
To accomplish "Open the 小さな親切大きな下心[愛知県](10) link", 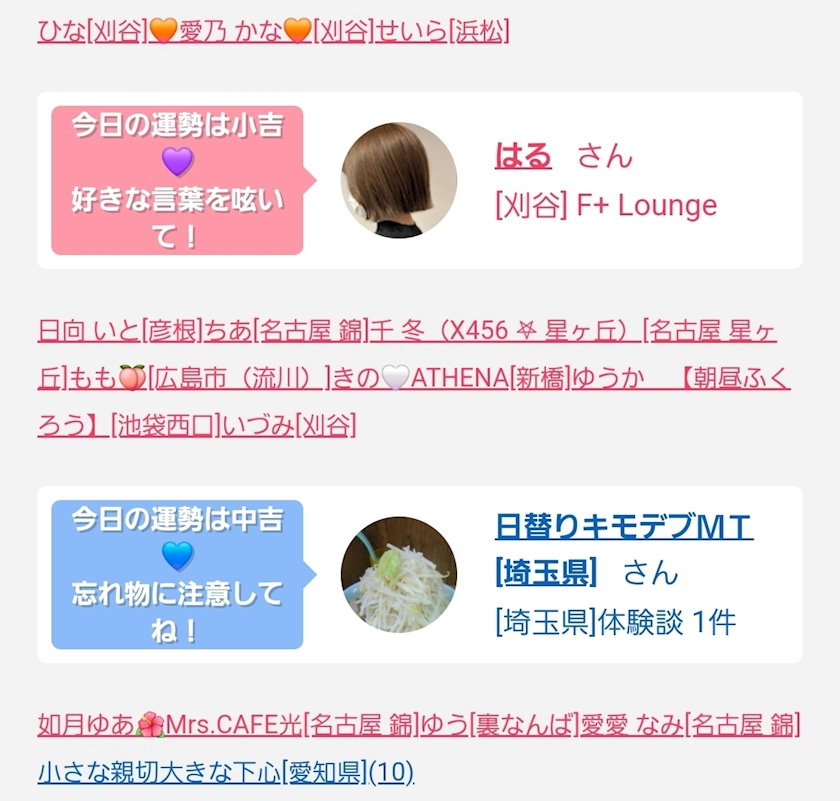I will pos(226,772).
